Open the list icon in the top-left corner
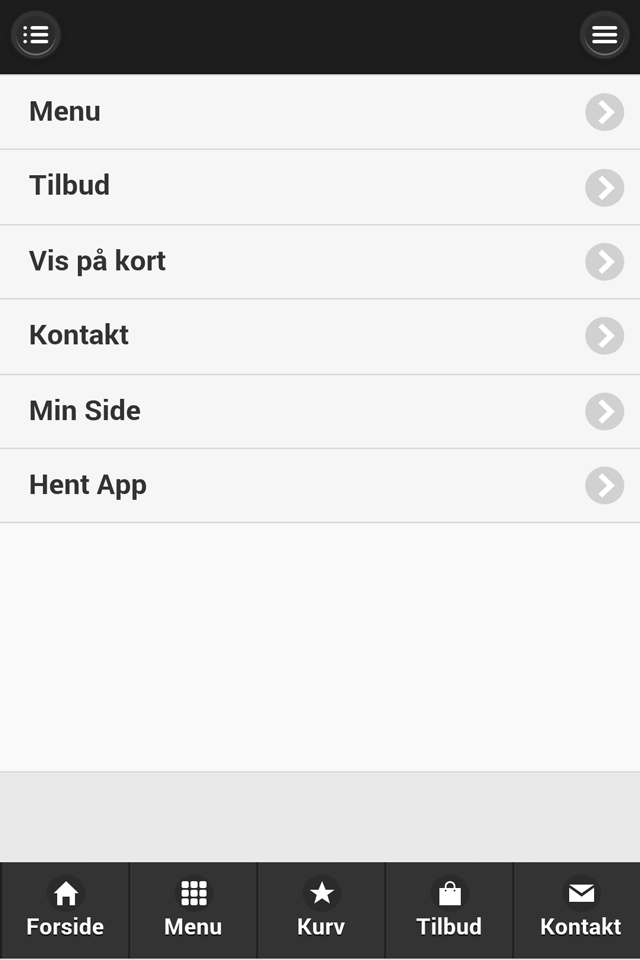 click(x=36, y=36)
